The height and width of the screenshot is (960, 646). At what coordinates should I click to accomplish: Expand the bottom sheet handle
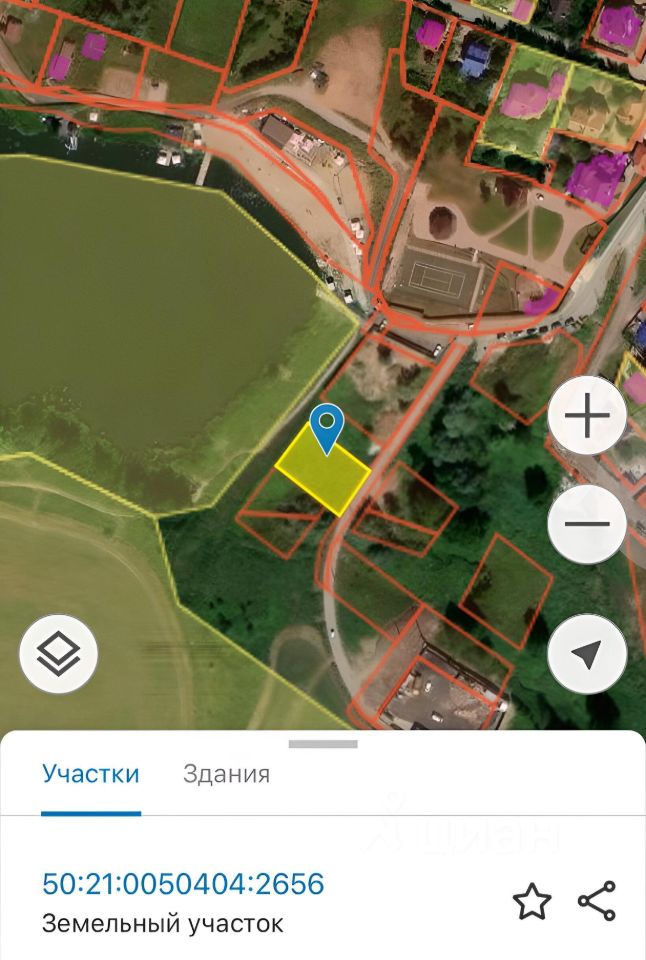(323, 744)
